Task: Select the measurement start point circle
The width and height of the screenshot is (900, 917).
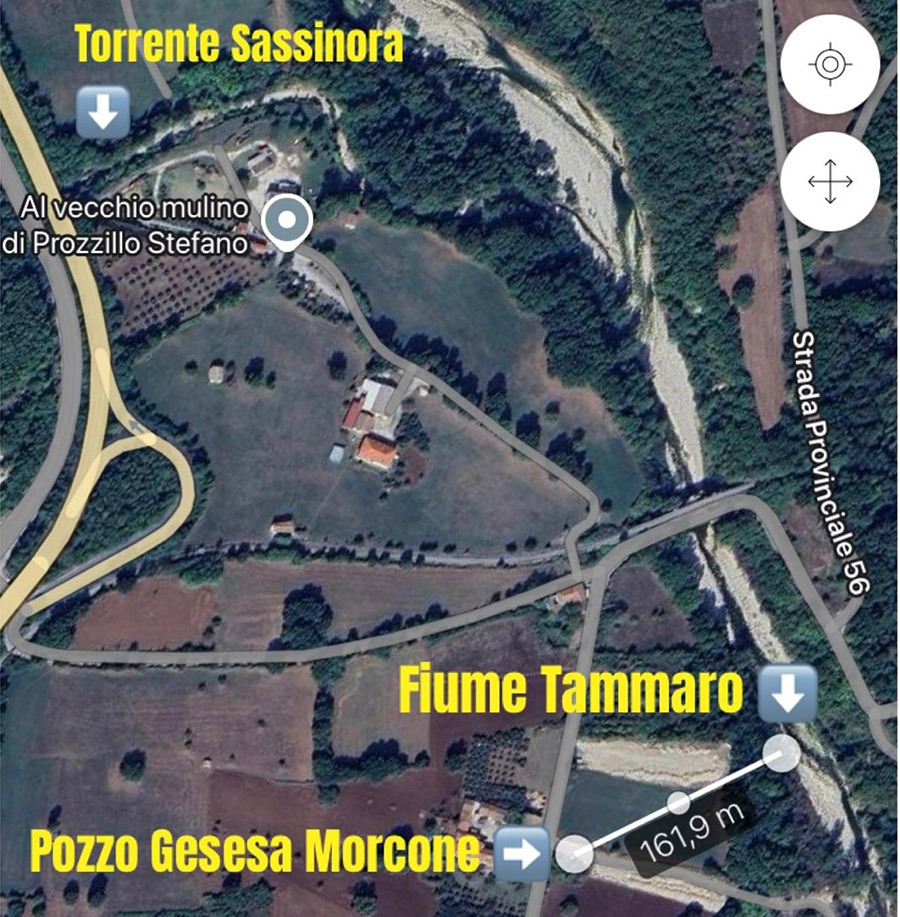Action: (x=573, y=852)
